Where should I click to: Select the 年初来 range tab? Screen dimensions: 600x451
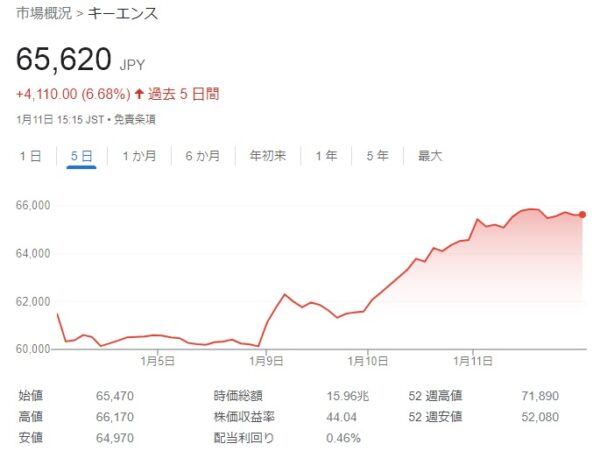point(268,156)
